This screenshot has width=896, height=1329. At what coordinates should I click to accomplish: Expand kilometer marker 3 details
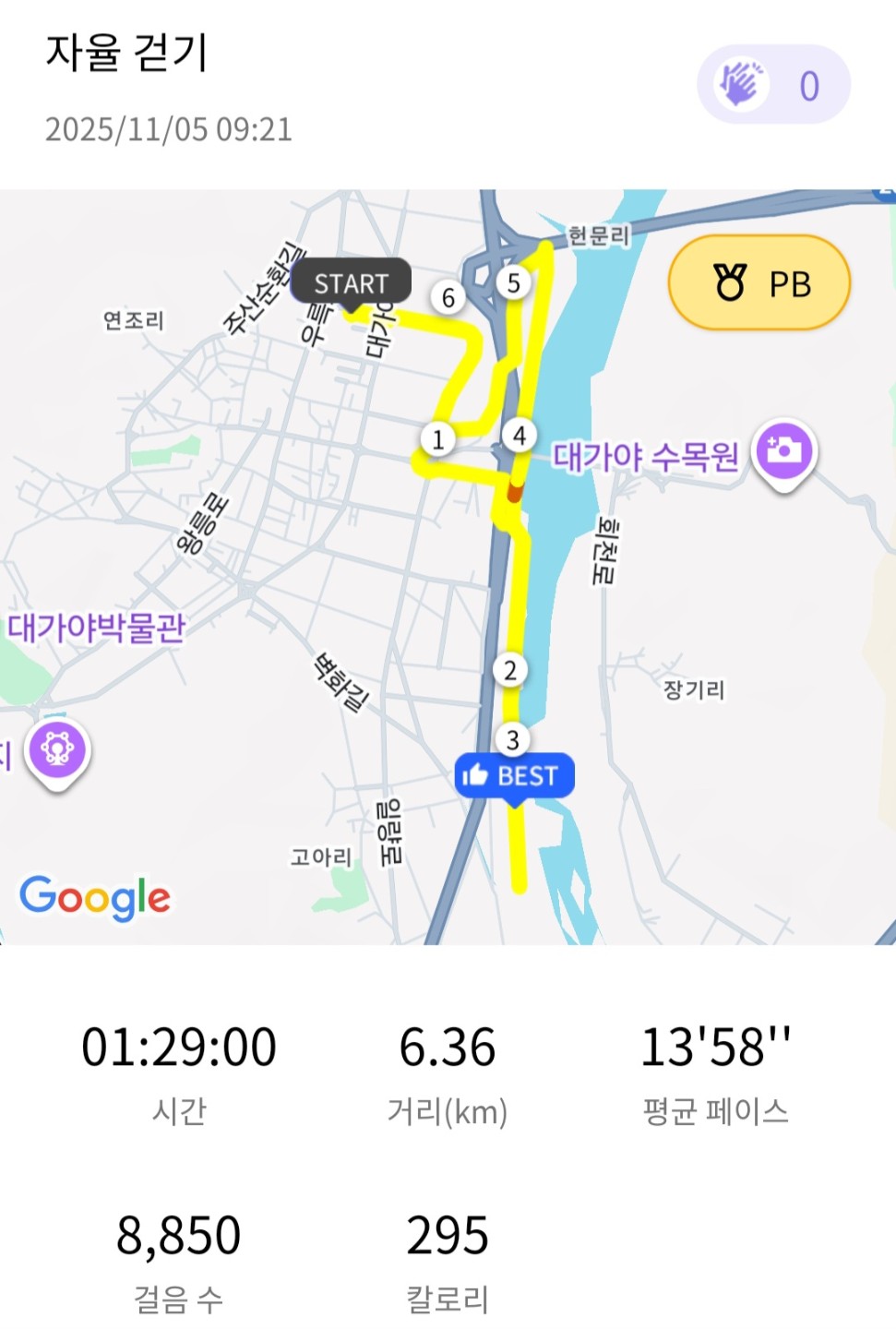click(x=513, y=737)
